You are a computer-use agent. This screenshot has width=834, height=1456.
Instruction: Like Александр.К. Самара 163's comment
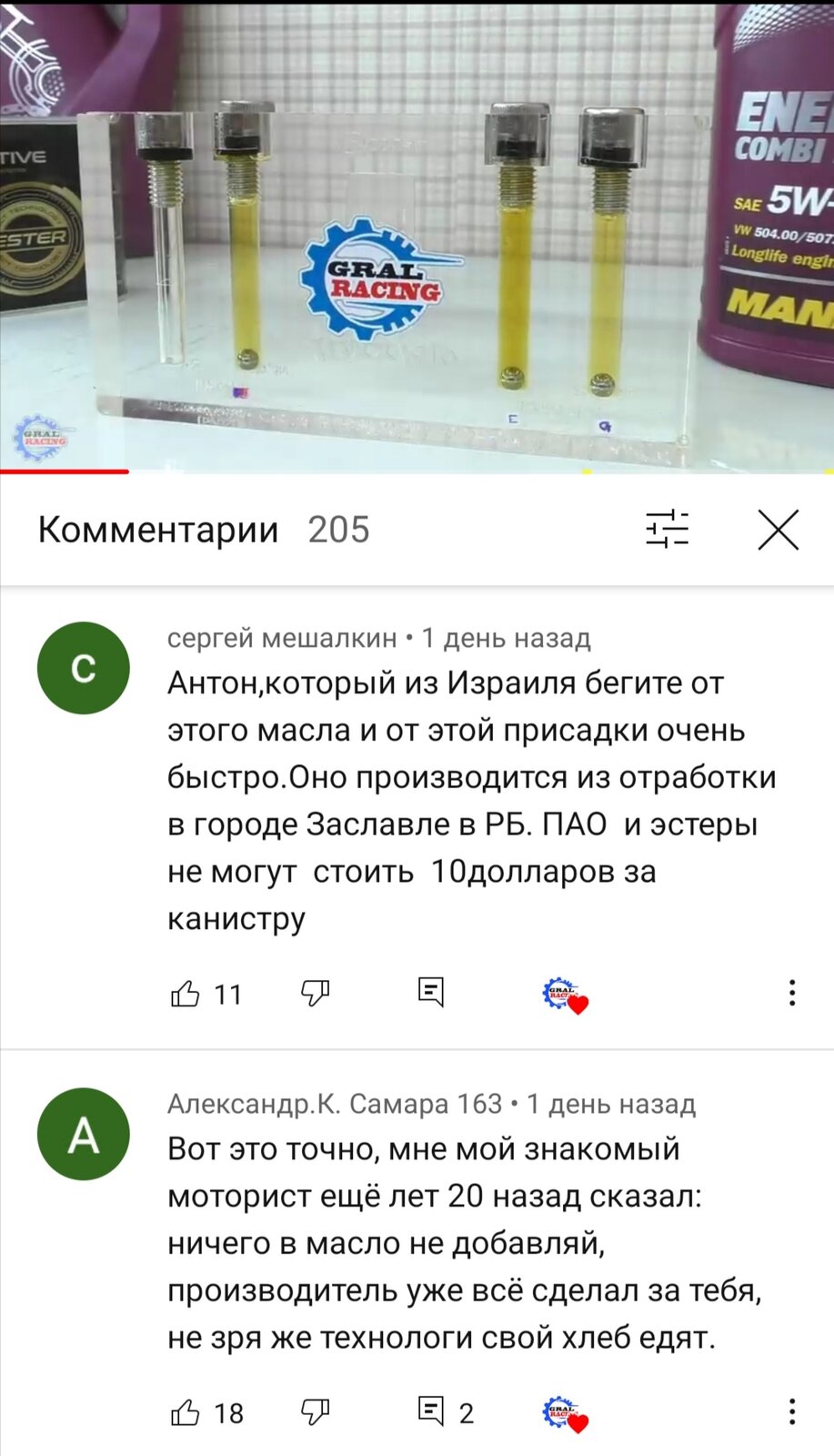[186, 1412]
